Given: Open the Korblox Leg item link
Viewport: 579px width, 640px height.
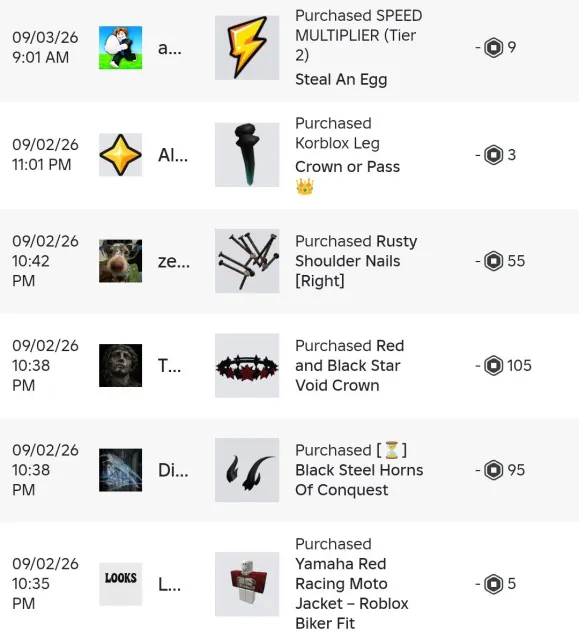Looking at the screenshot, I should point(337,143).
